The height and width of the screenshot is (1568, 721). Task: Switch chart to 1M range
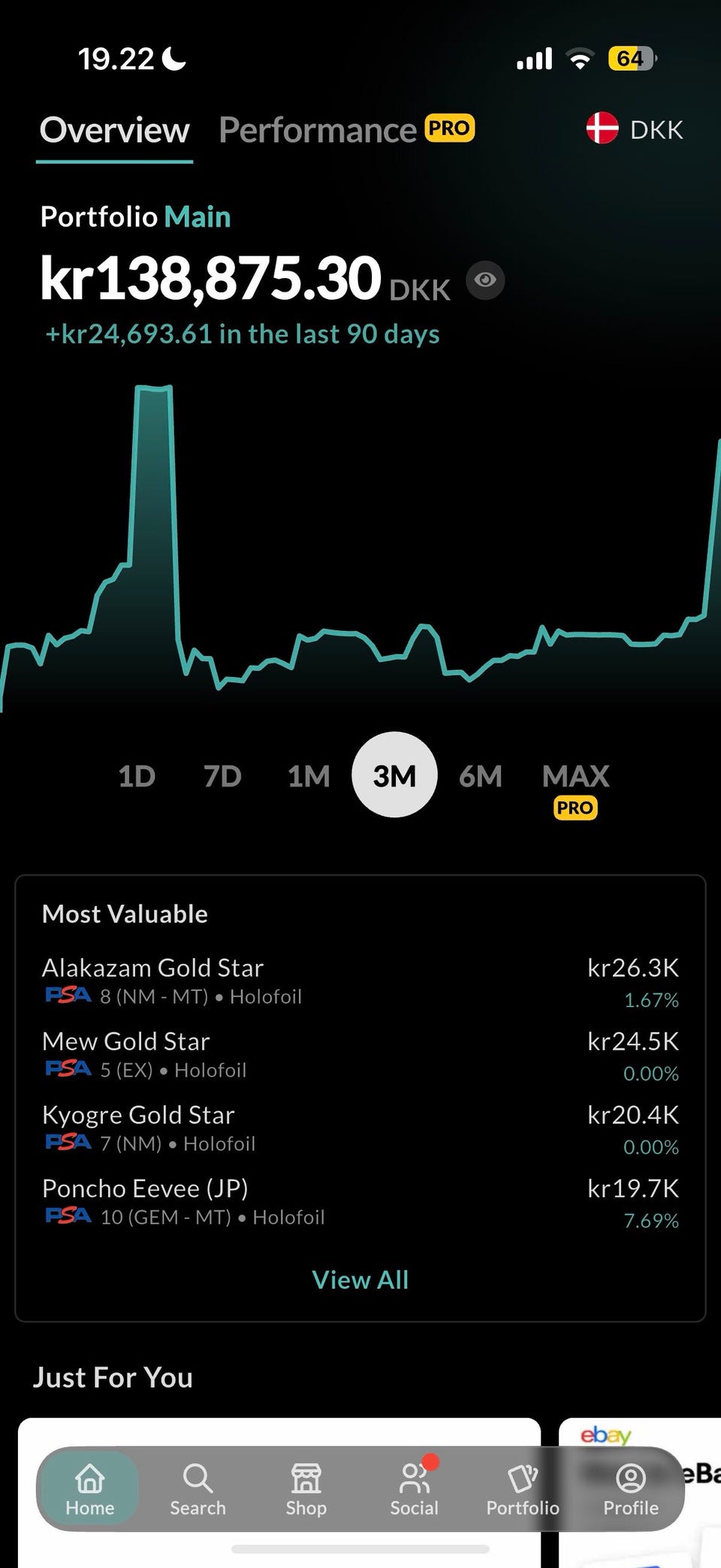309,776
